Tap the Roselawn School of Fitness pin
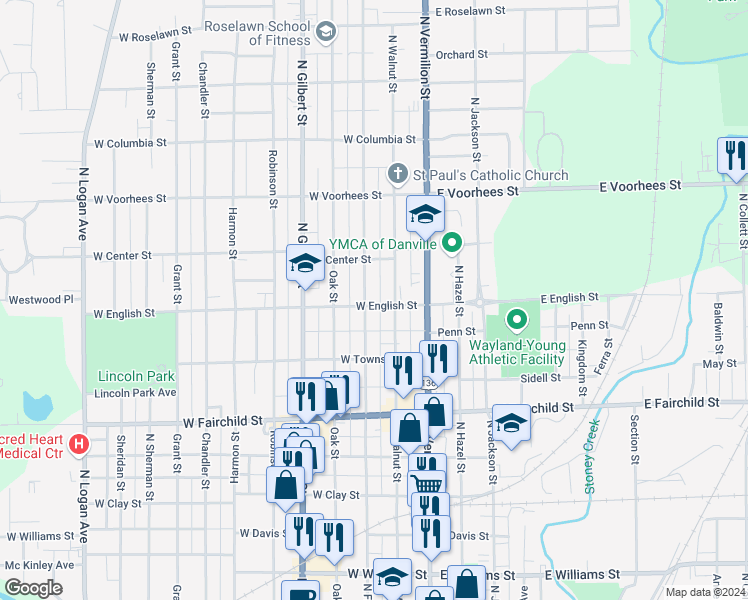748x600 pixels. [x=325, y=33]
